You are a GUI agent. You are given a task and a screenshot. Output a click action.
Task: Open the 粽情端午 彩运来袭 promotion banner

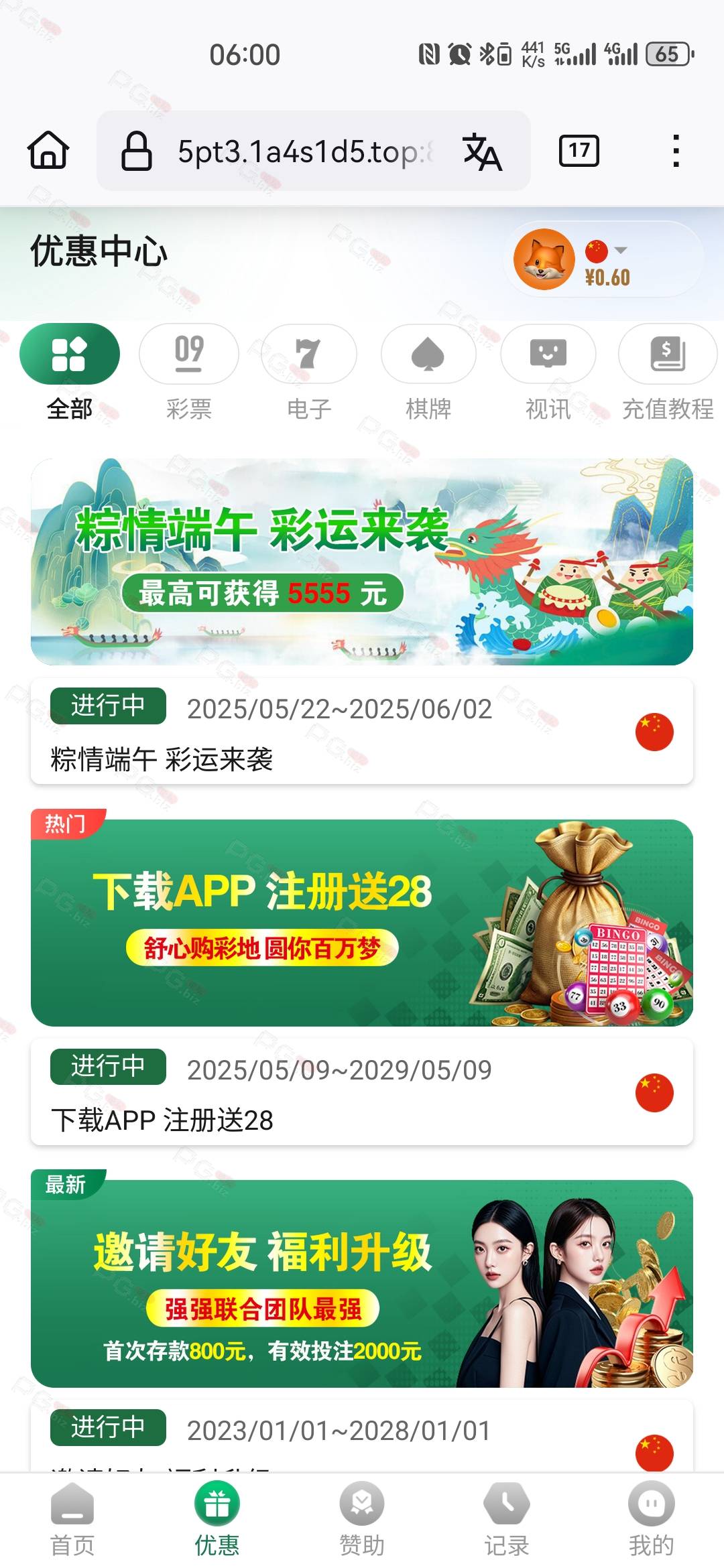click(x=362, y=562)
